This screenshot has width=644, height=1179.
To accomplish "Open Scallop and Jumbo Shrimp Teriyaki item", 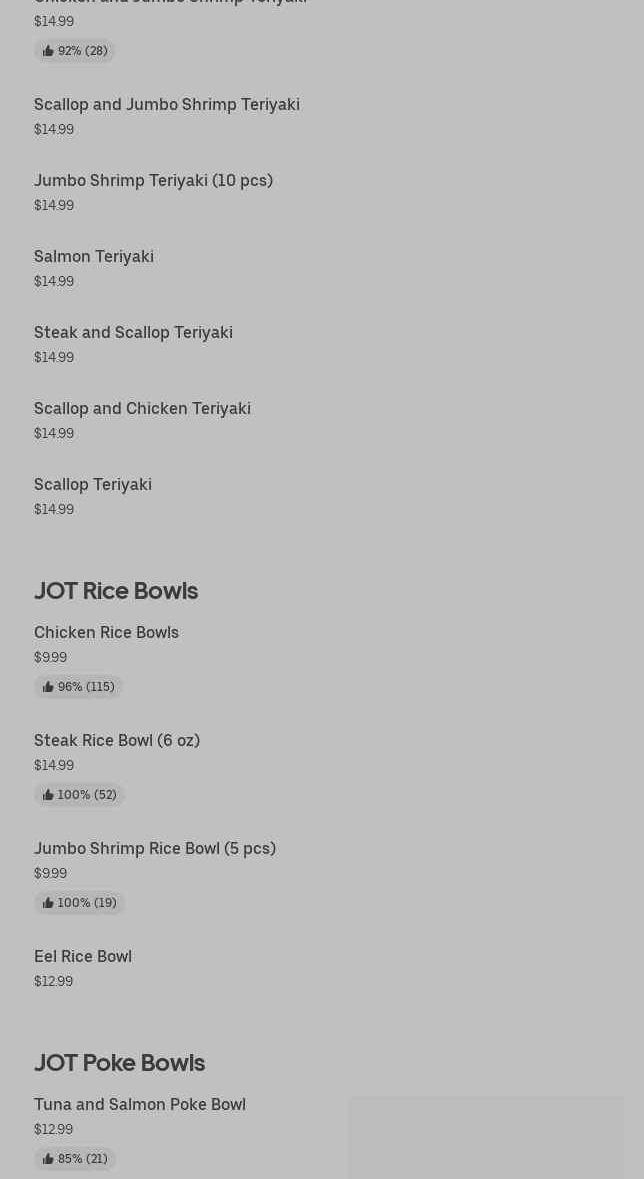I will tap(167, 105).
